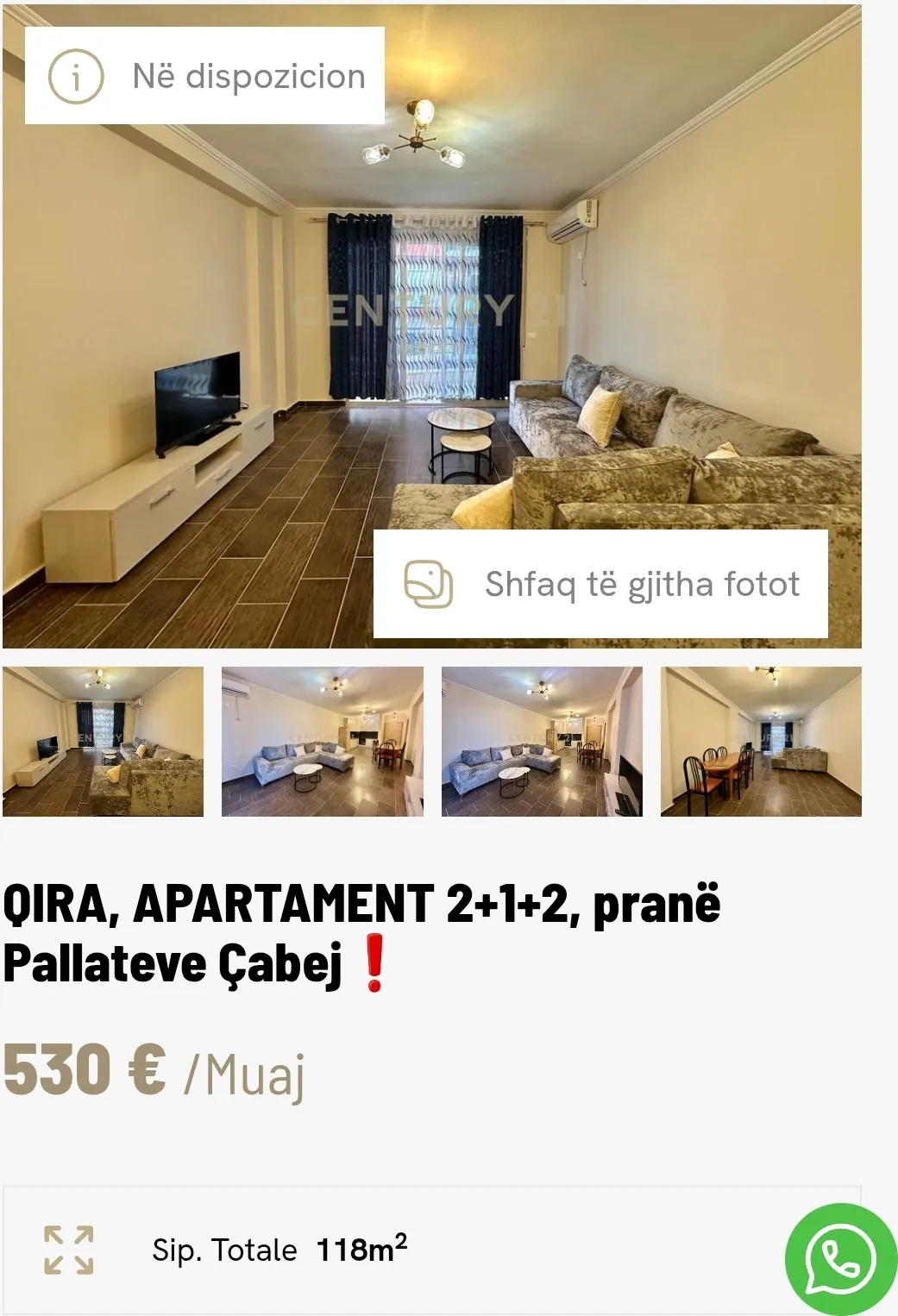Select first thumbnail showing TV and curtains
Image resolution: width=898 pixels, height=1316 pixels.
point(104,742)
